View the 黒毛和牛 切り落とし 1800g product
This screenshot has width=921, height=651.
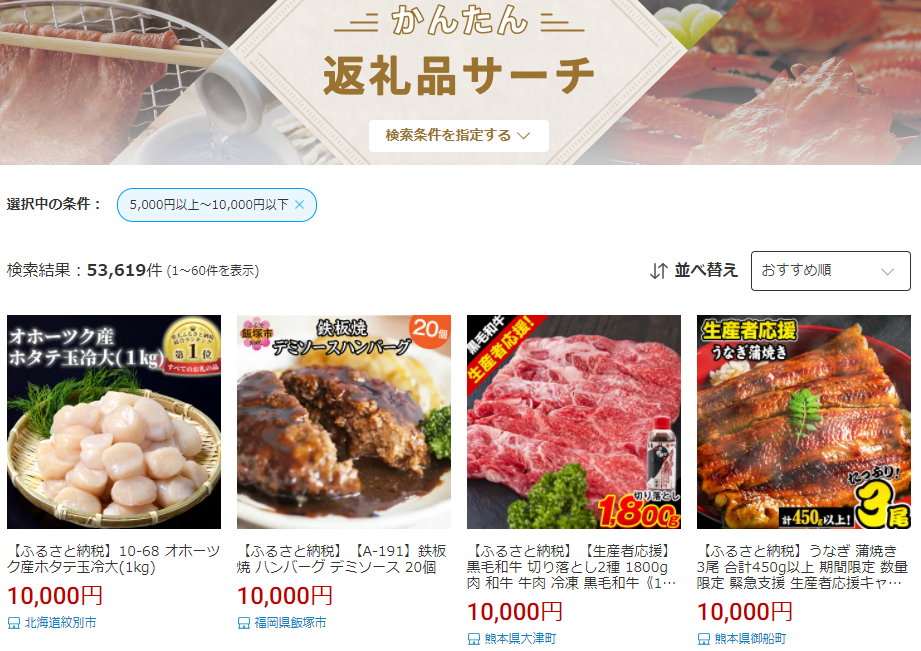point(573,422)
